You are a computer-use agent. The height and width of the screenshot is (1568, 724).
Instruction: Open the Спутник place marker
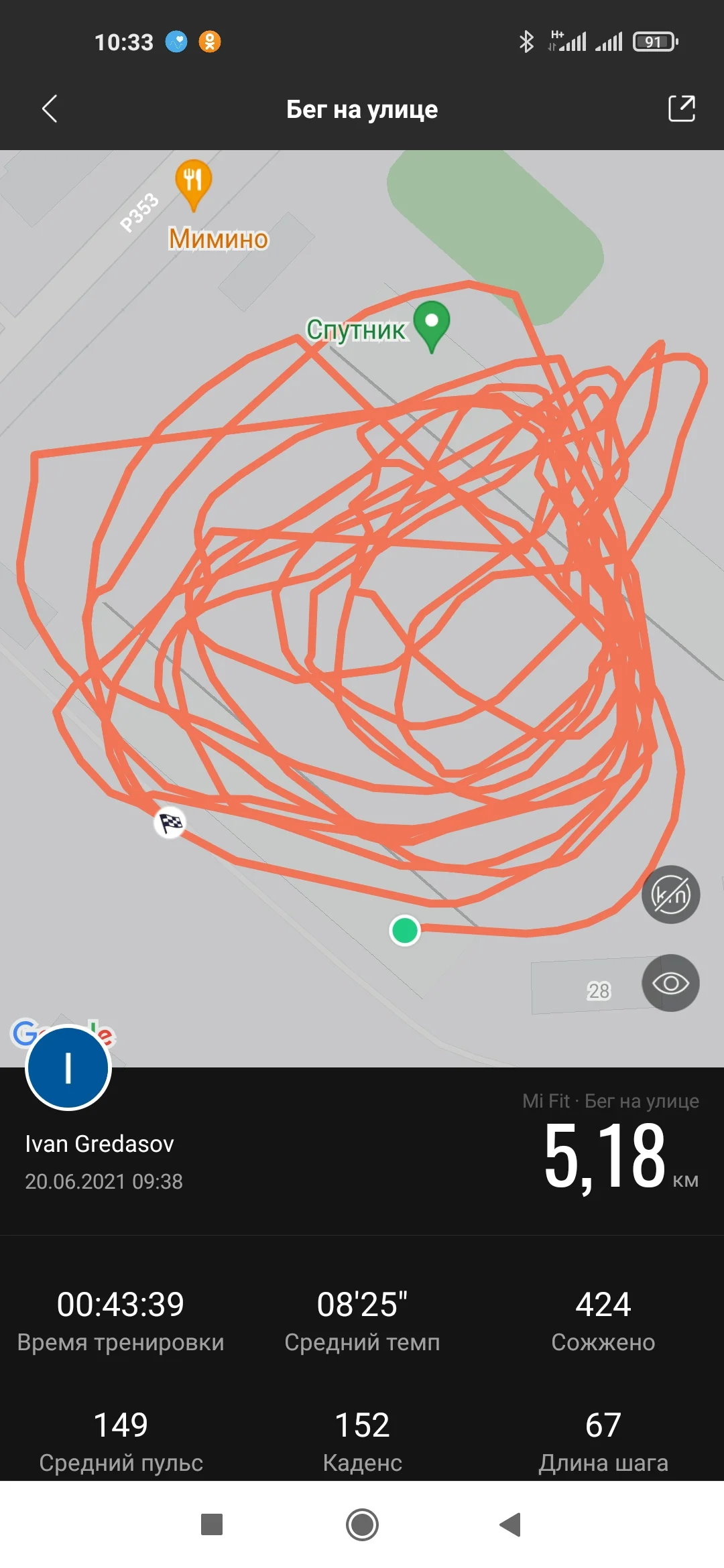[x=432, y=326]
